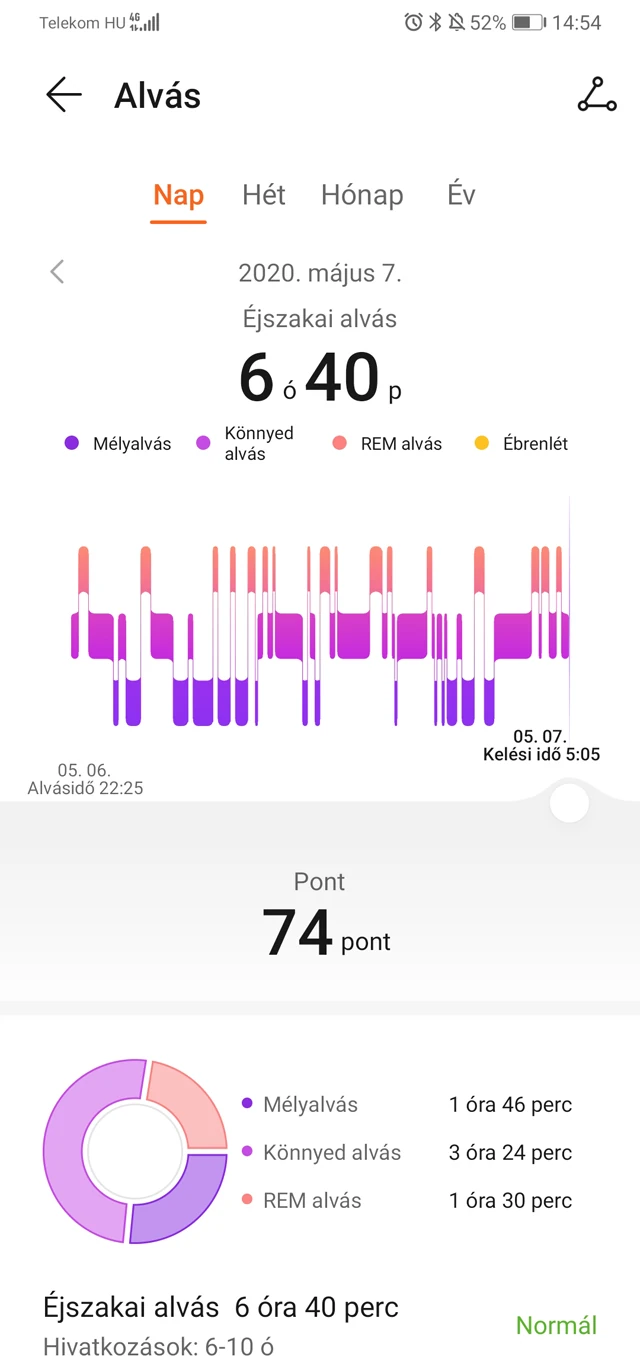
Task: Go back from the Alvás screen
Action: pos(63,95)
